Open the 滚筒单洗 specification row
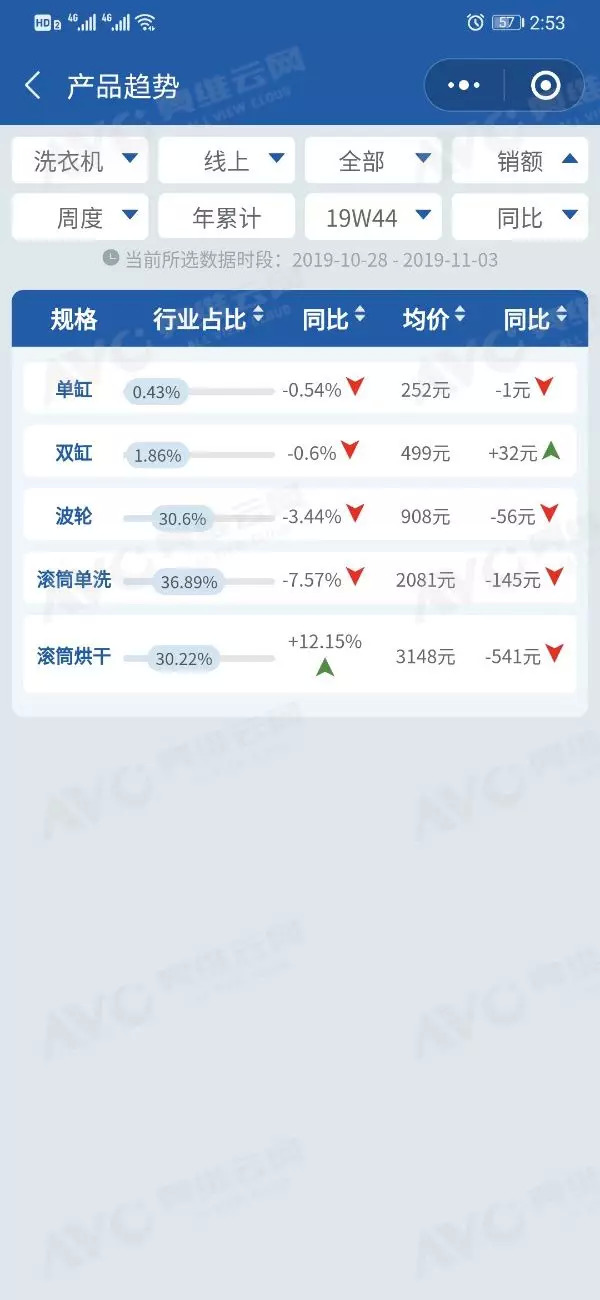The width and height of the screenshot is (600, 1300). pyautogui.click(x=74, y=579)
